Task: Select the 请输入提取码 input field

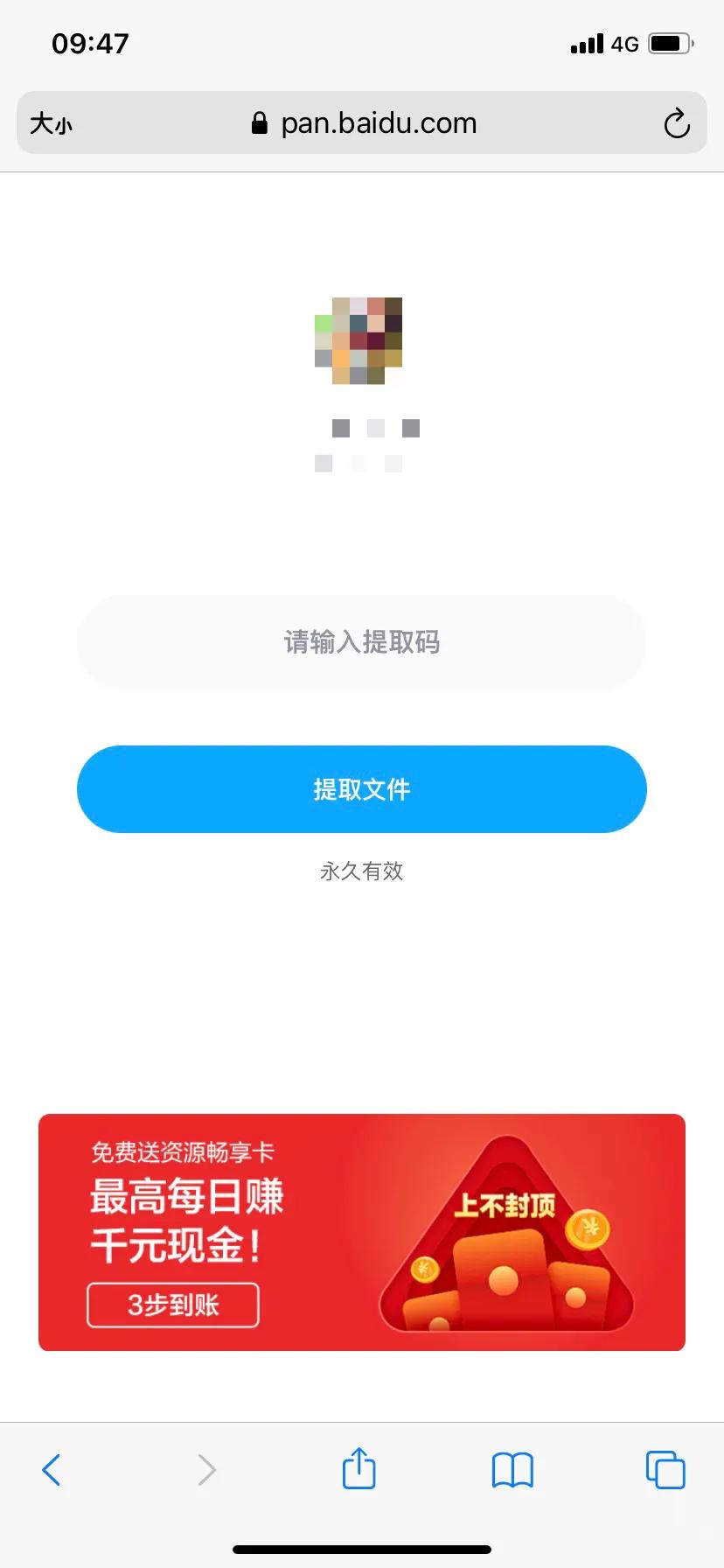Action: [x=361, y=642]
